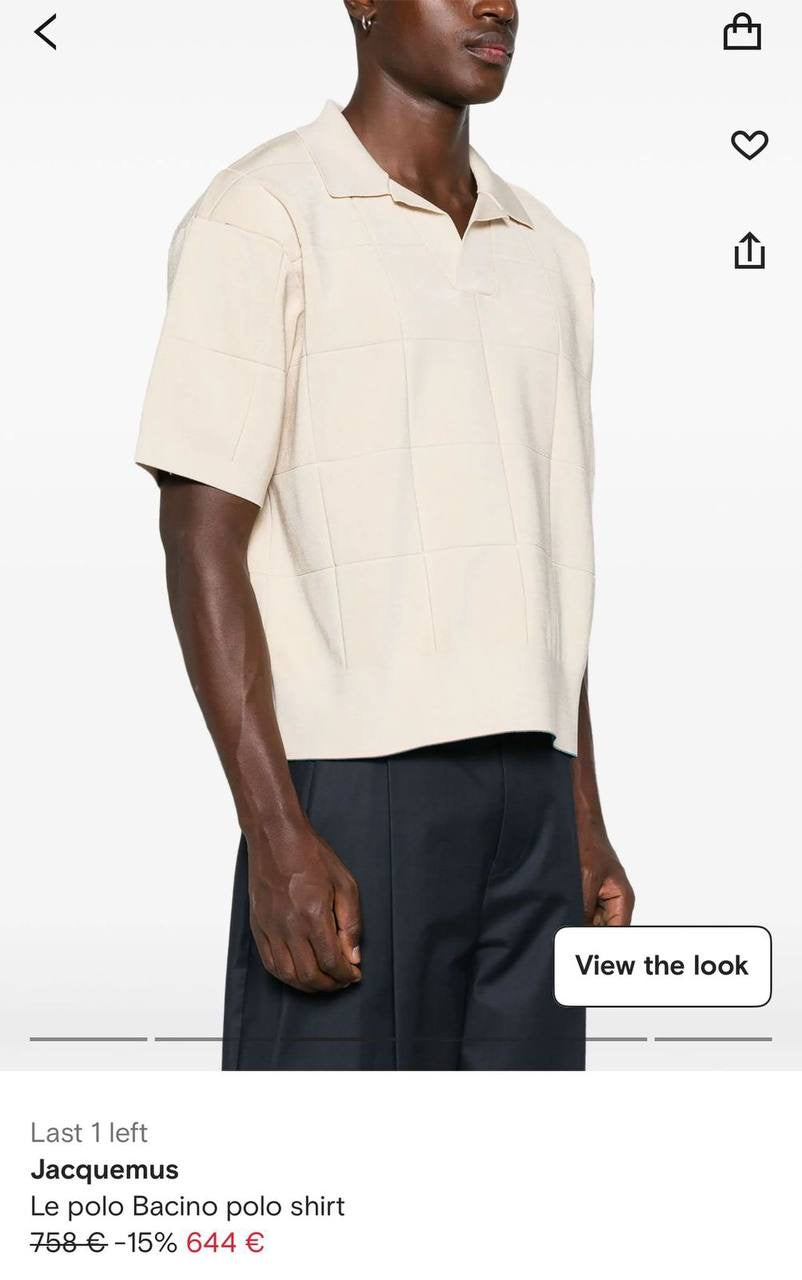The height and width of the screenshot is (1280, 802).
Task: Open the shopping bag
Action: coord(742,32)
